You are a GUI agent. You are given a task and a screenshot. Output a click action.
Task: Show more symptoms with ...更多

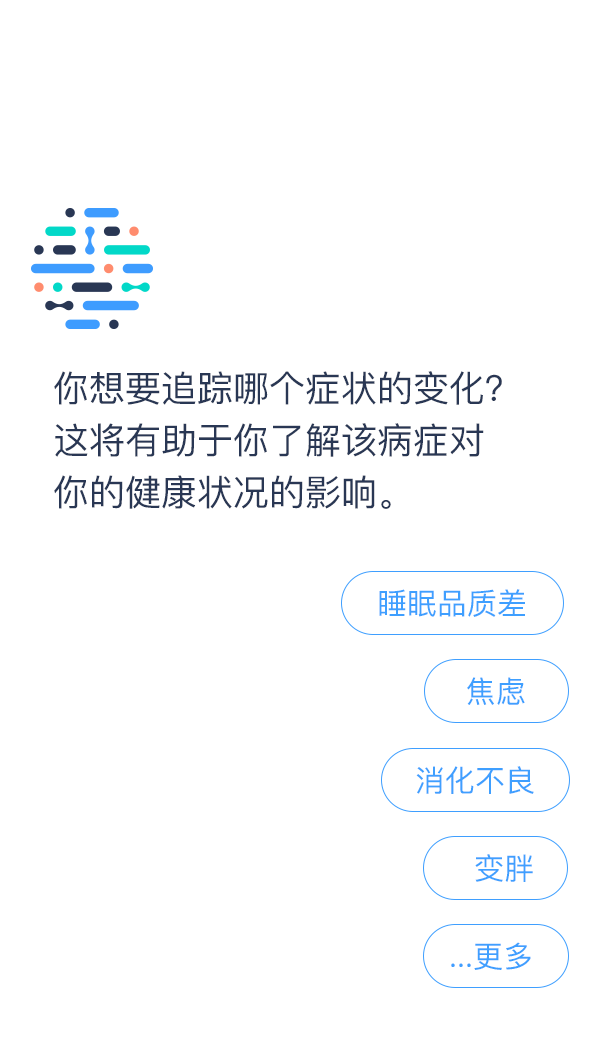(496, 956)
